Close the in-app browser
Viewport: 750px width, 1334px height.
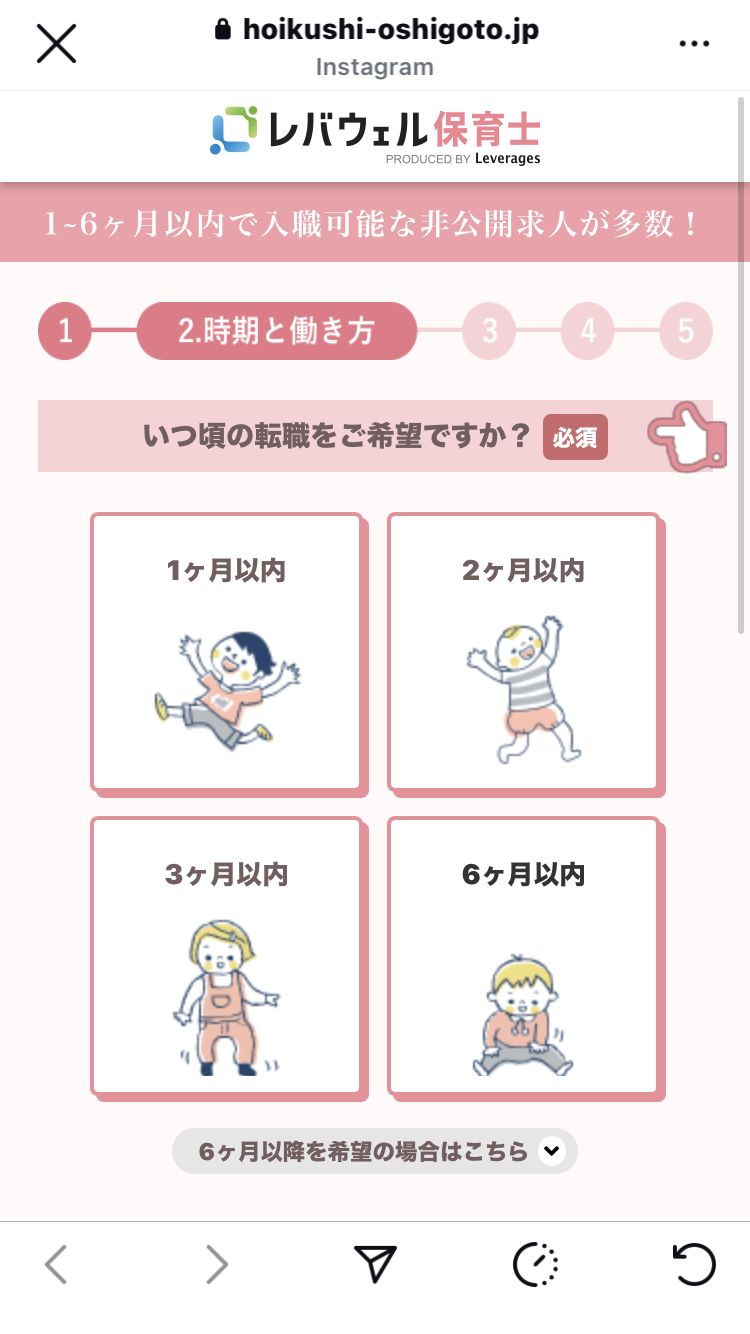[x=56, y=43]
